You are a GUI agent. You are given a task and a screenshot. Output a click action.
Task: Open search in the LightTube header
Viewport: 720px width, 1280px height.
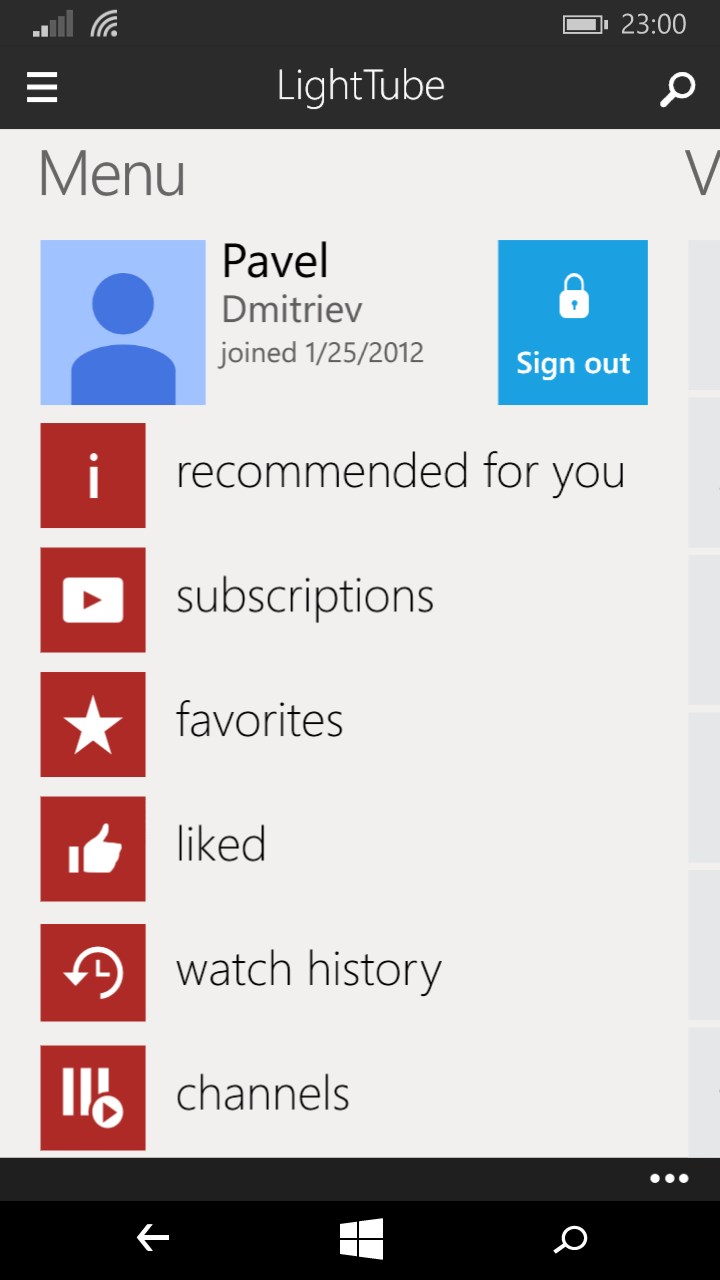(x=677, y=89)
